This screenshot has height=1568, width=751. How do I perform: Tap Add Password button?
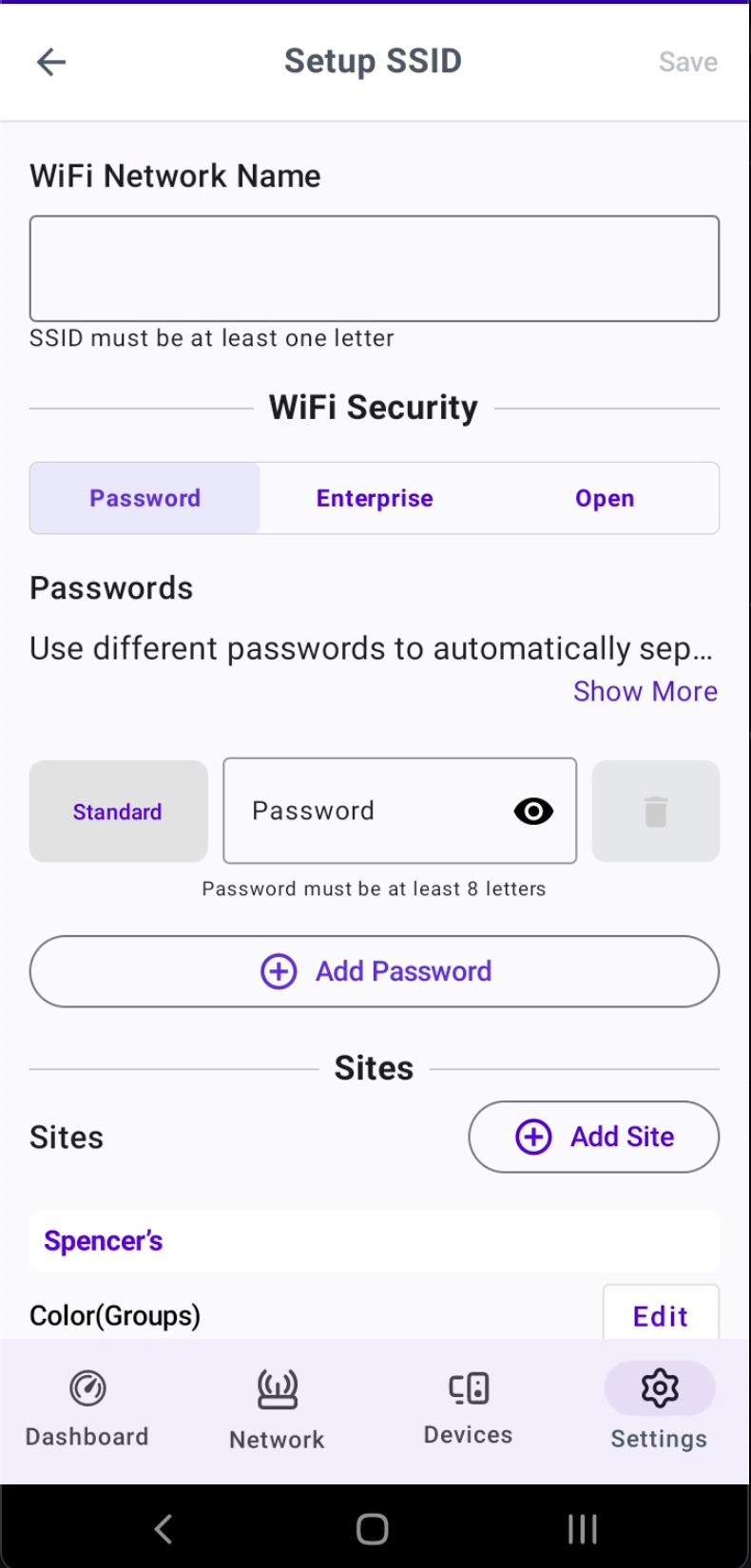coord(375,971)
